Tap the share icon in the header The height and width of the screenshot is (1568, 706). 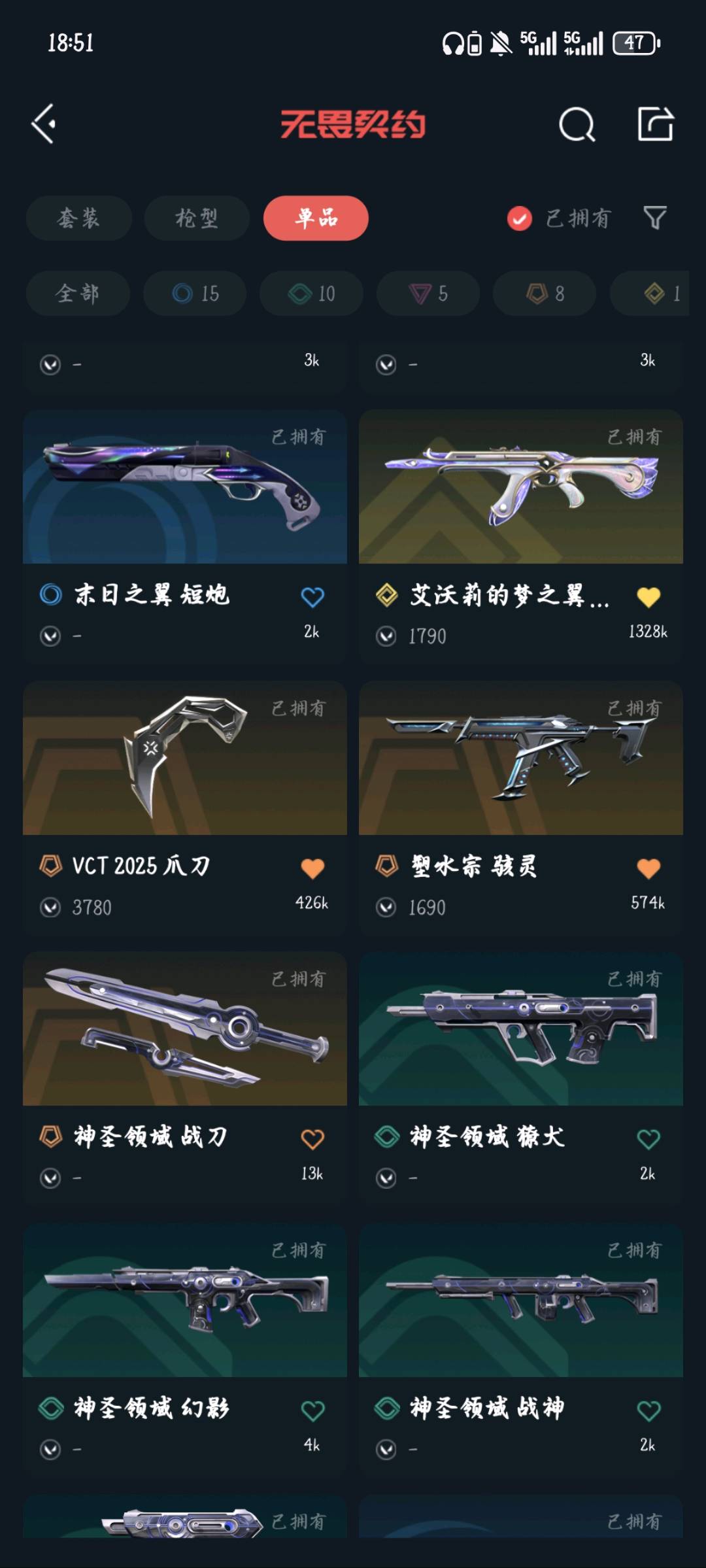coord(655,124)
